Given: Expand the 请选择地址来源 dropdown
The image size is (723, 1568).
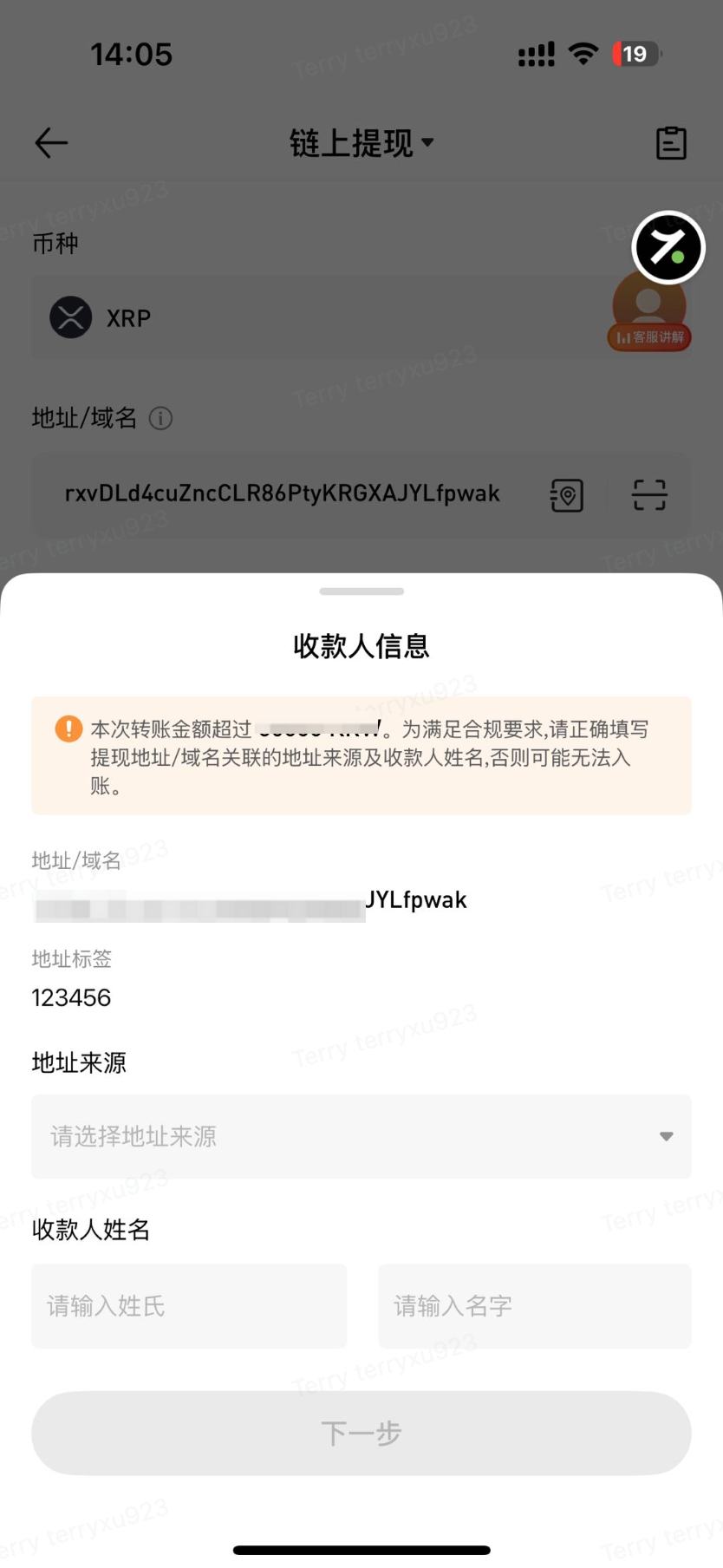Looking at the screenshot, I should [x=361, y=1136].
